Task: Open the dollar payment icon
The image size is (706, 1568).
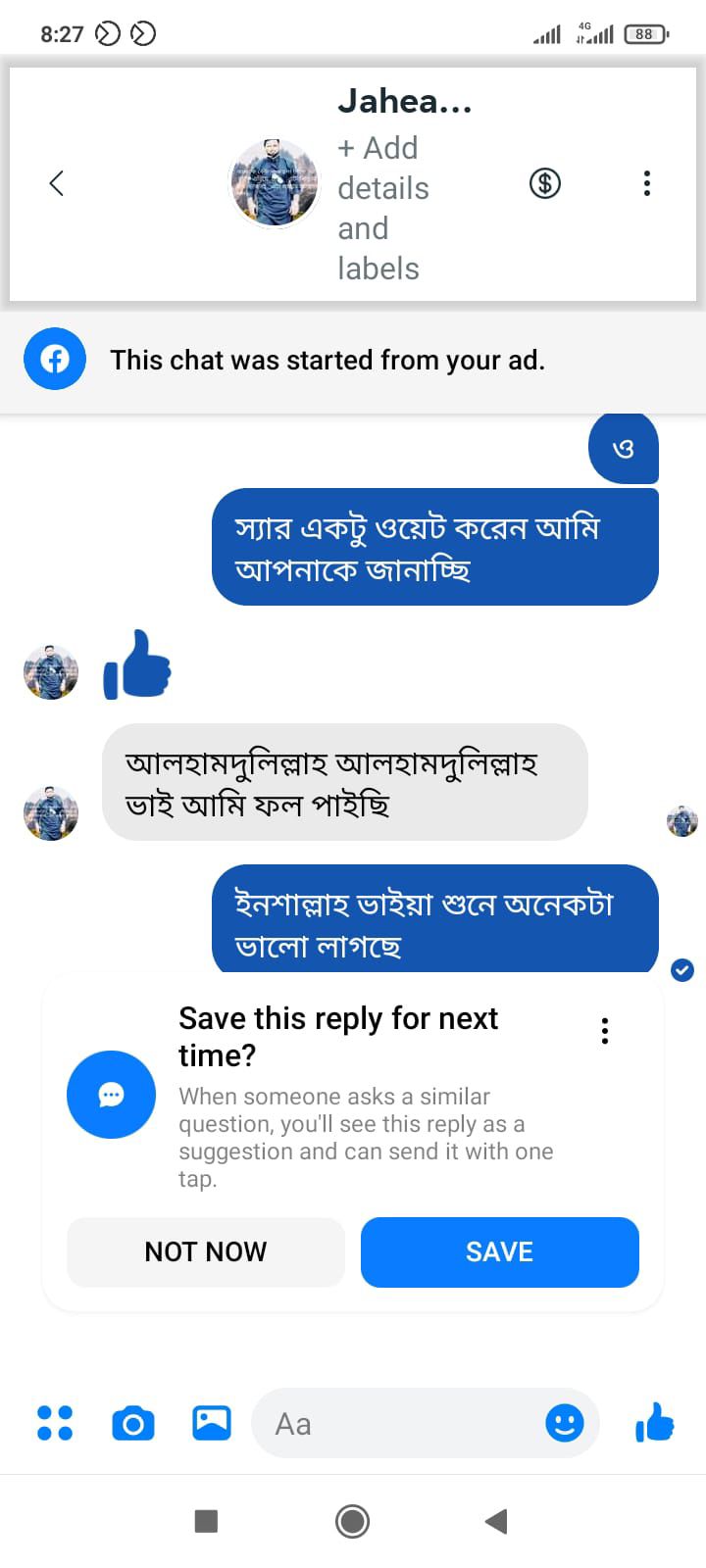Action: tap(545, 183)
